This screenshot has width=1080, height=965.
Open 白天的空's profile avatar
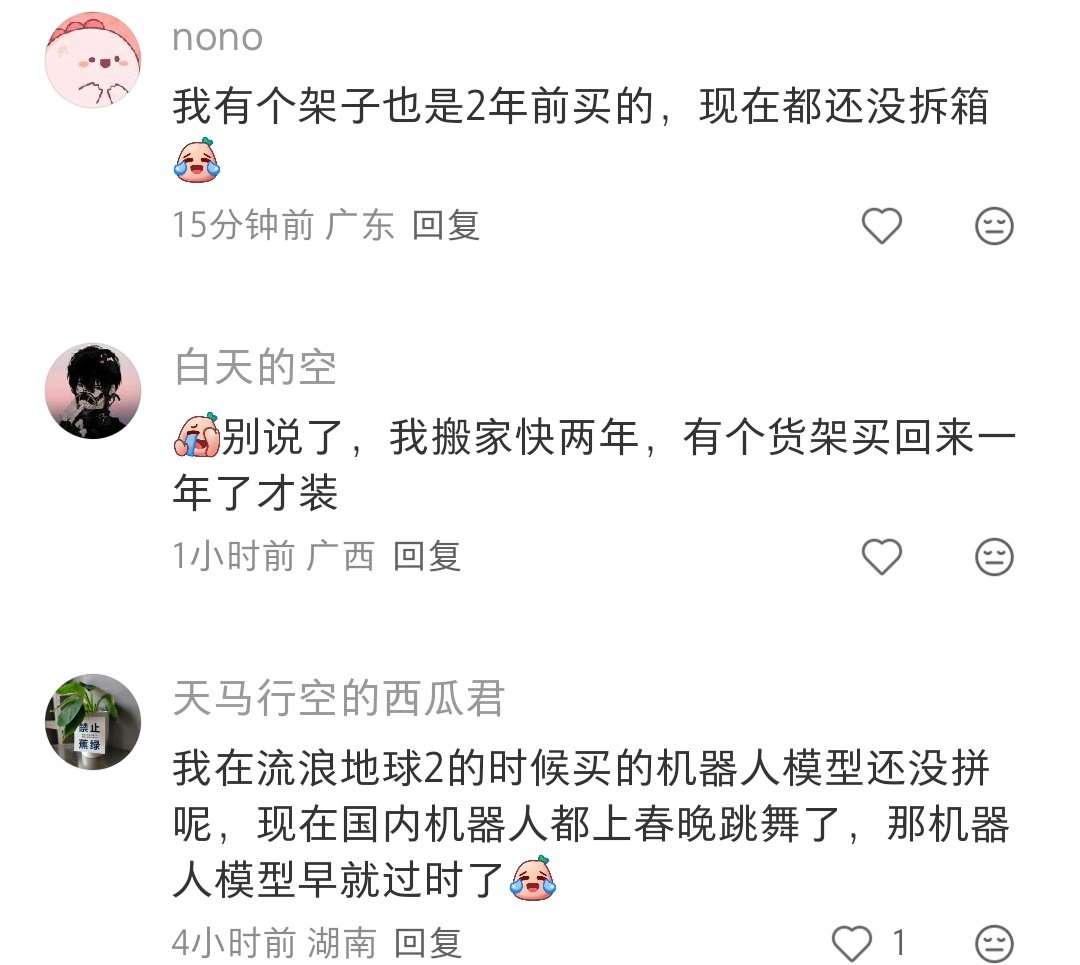coord(93,391)
